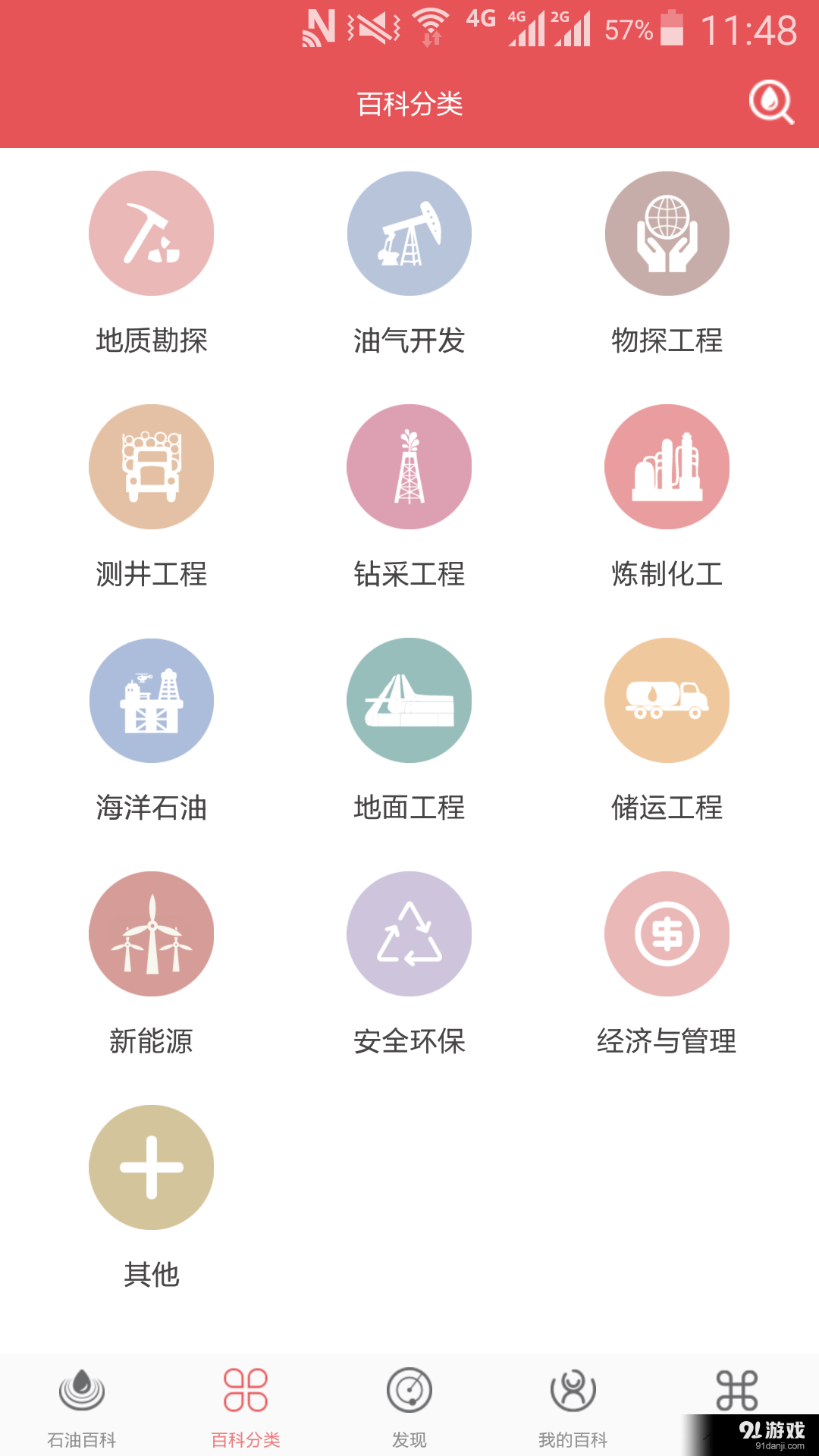Select the 炼制化工 refinery icon

tap(667, 467)
